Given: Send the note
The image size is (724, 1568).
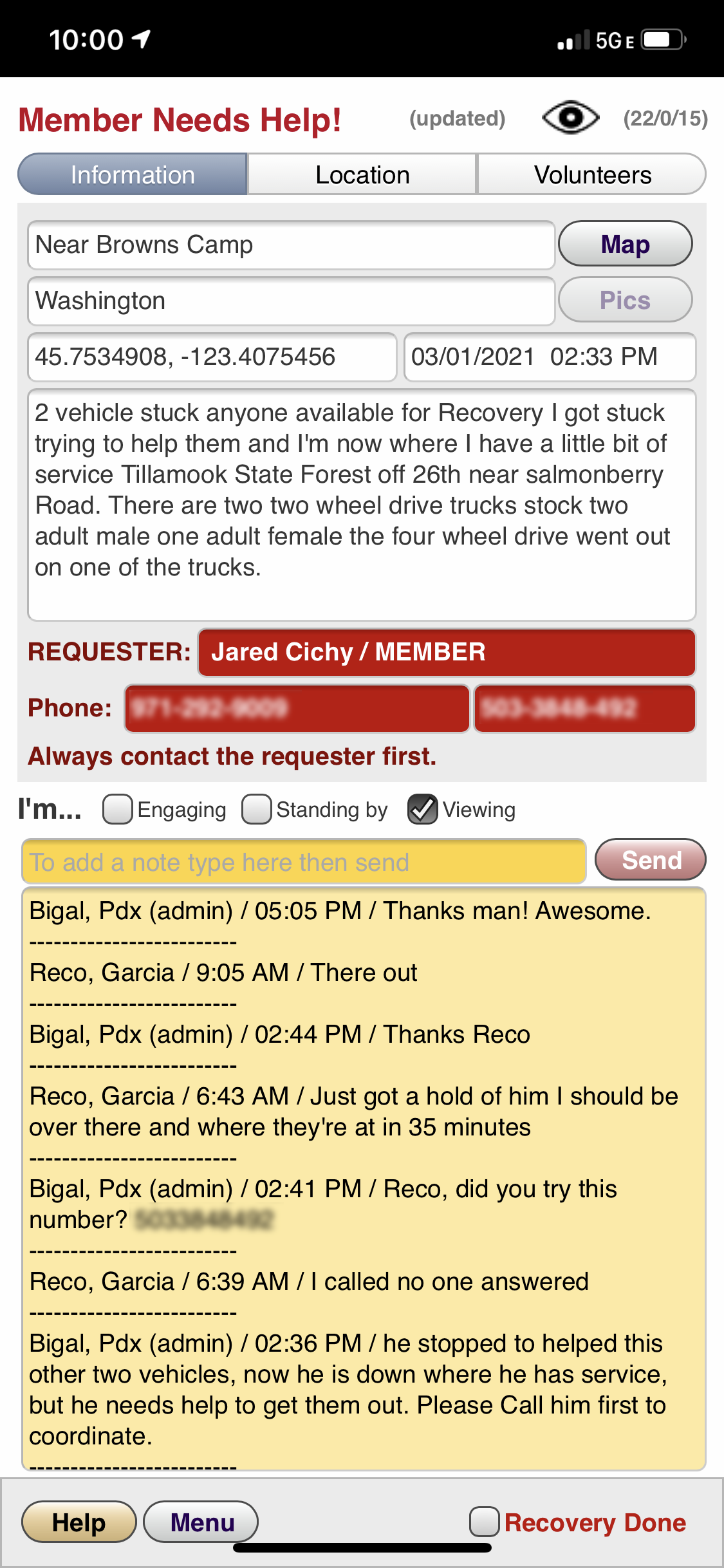Looking at the screenshot, I should click(651, 860).
